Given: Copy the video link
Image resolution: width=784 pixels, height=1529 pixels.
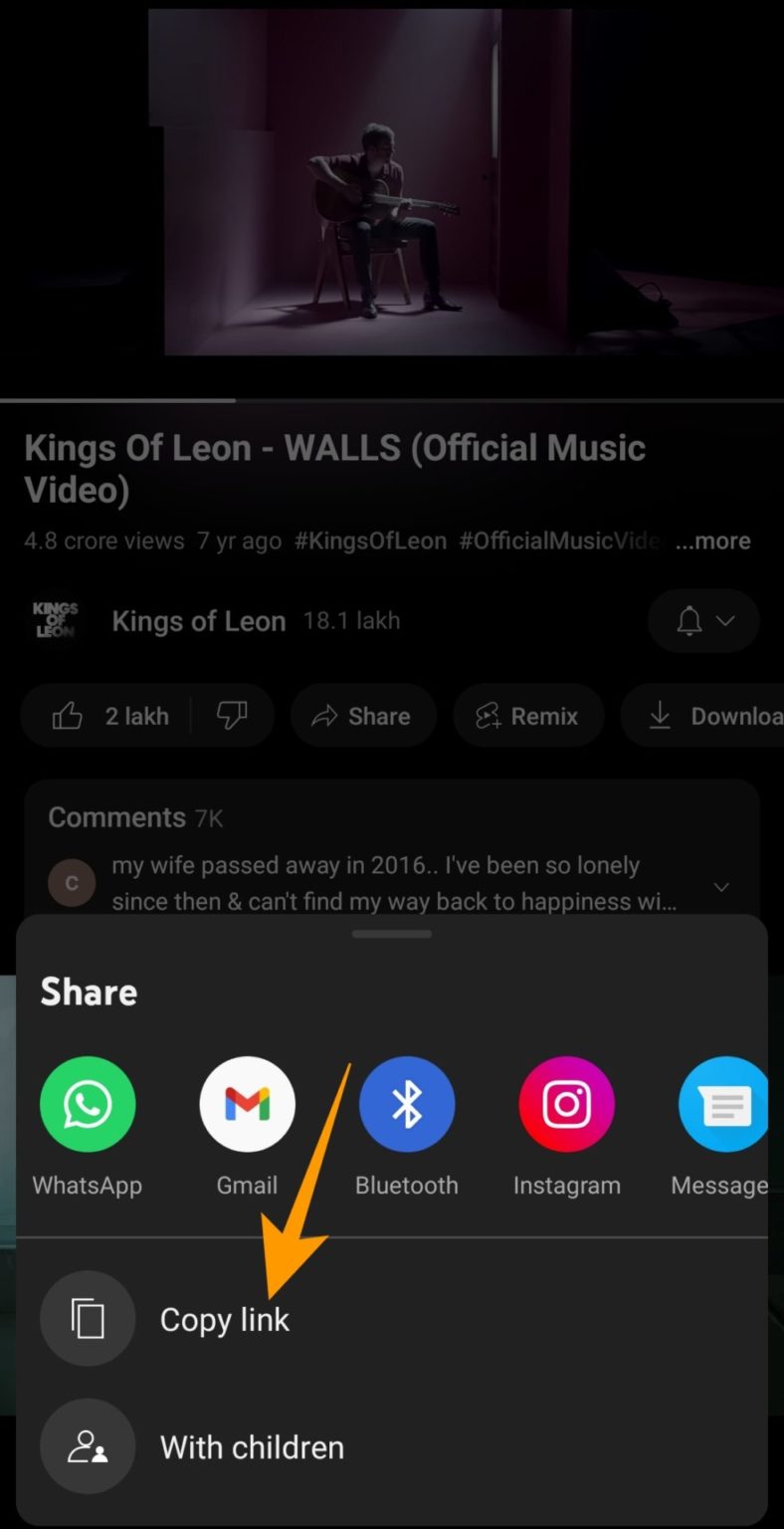Looking at the screenshot, I should [224, 1319].
